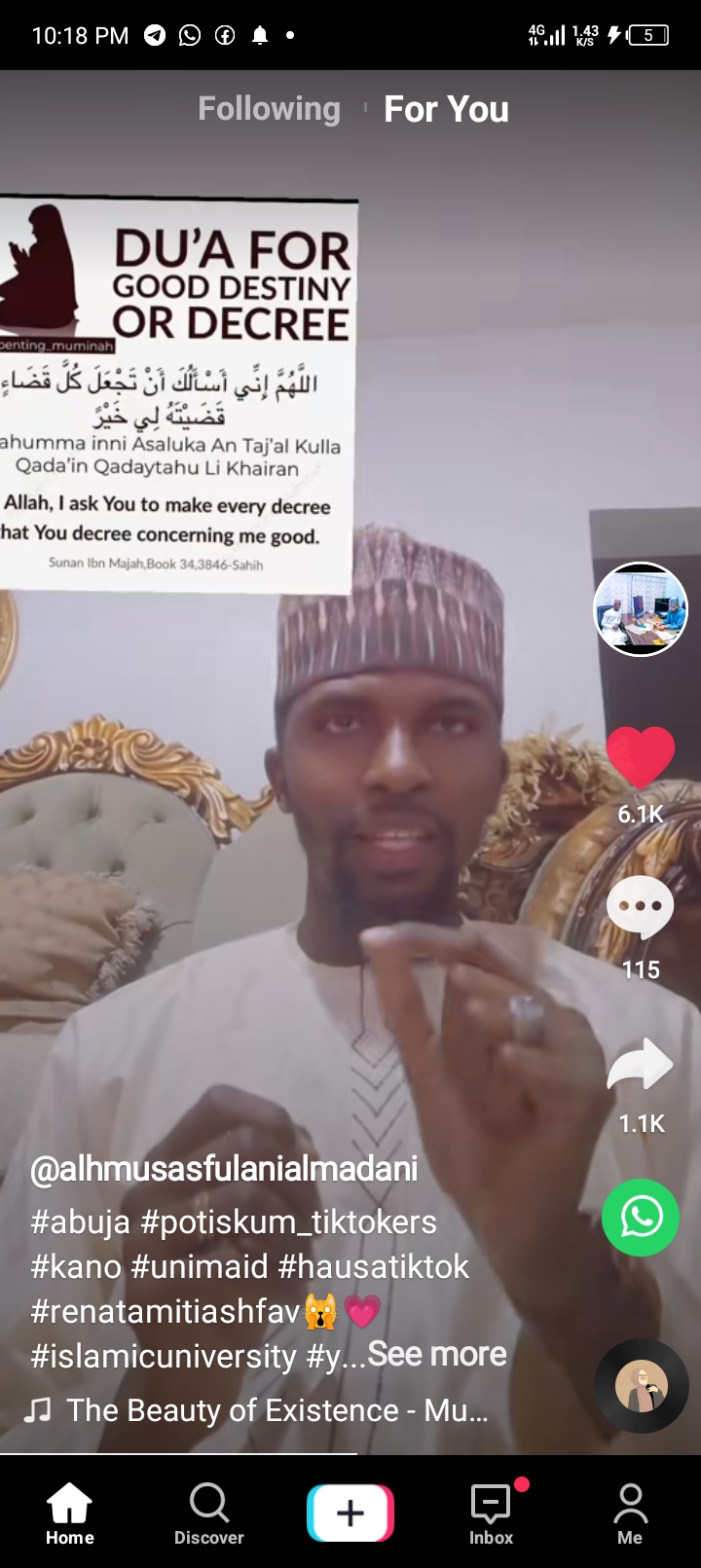Screen dimensions: 701x1568
Task: Open @alhmusasfulanialmadani's profile
Action: point(224,1169)
